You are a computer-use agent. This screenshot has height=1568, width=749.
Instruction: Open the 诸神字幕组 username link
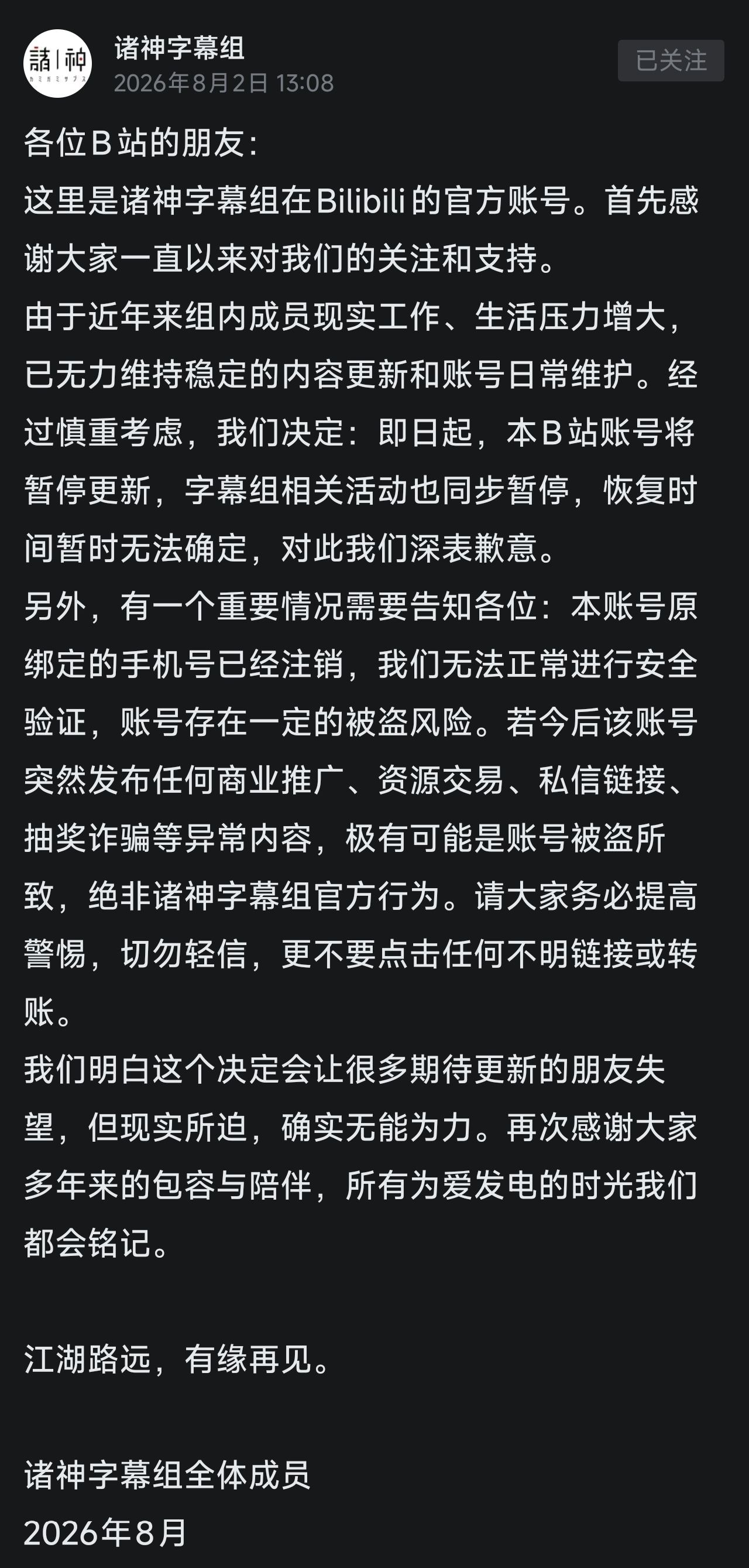click(x=180, y=48)
